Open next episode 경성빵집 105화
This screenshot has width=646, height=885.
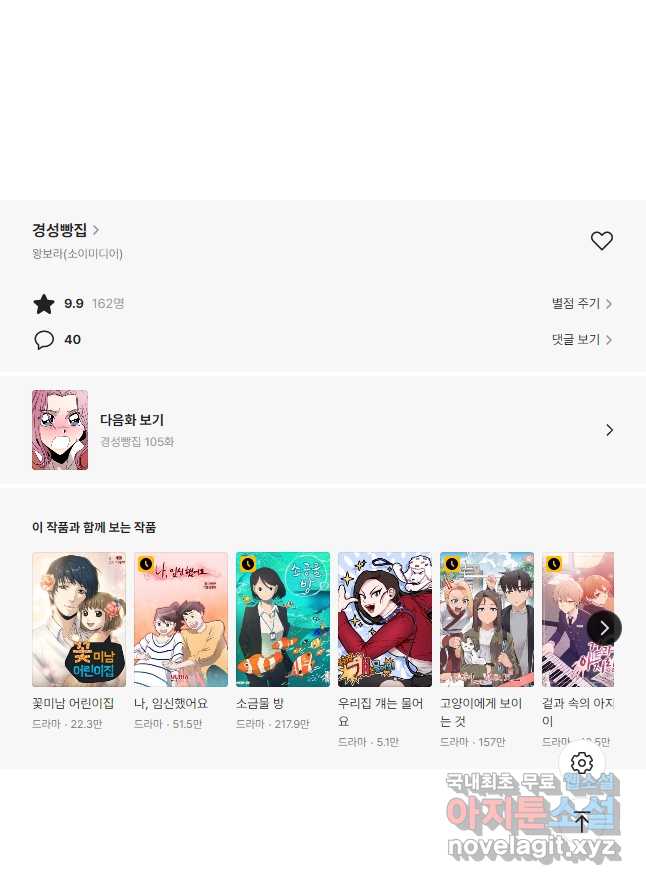[x=322, y=430]
